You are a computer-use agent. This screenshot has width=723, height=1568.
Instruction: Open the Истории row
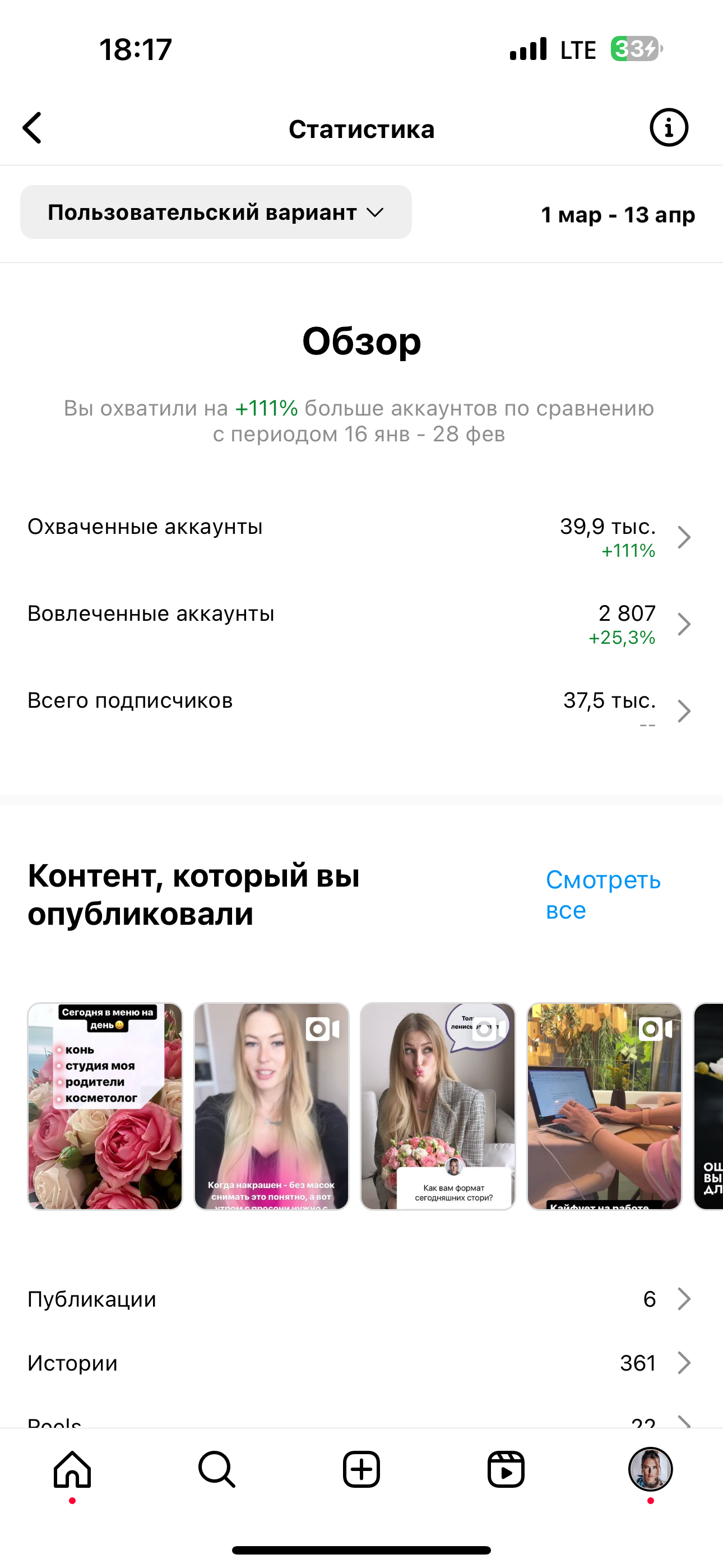[360, 1363]
